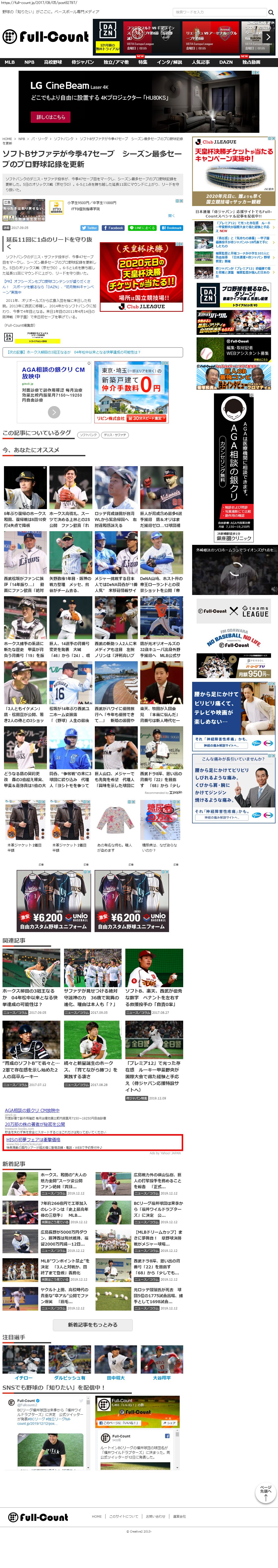Viewport: 278px width, 1568px height.
Task: Go to the 人気記事 tab
Action: [201, 62]
